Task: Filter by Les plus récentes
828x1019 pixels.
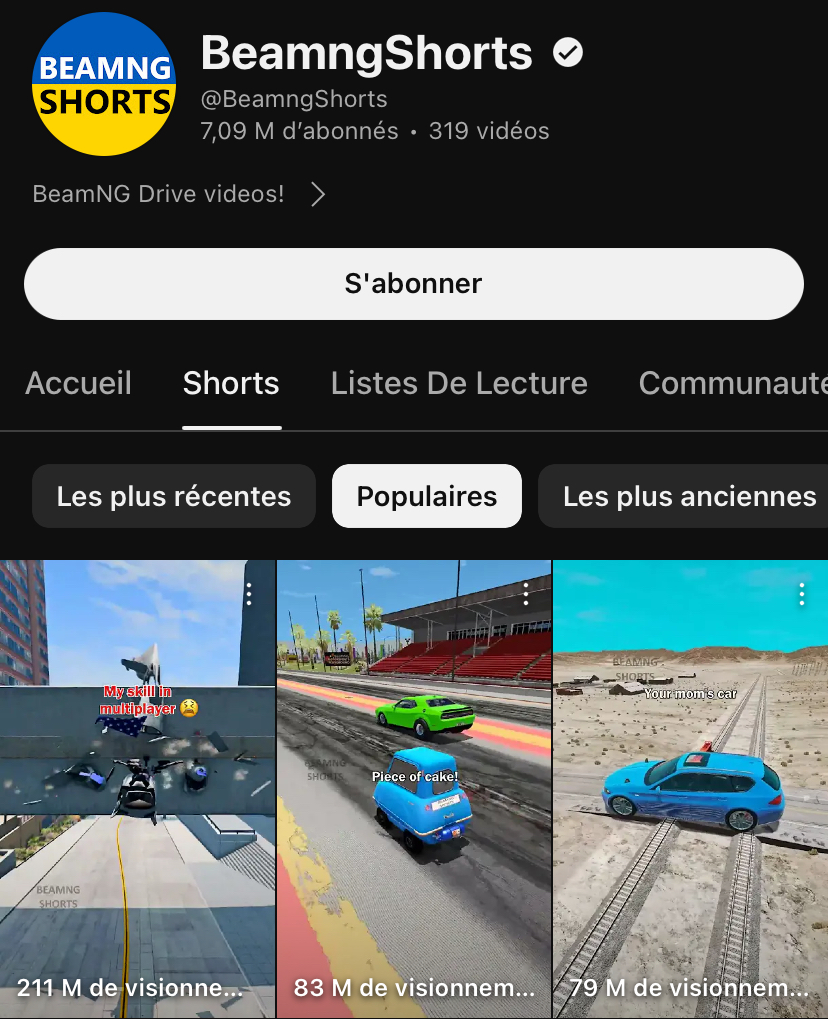Action: point(174,496)
